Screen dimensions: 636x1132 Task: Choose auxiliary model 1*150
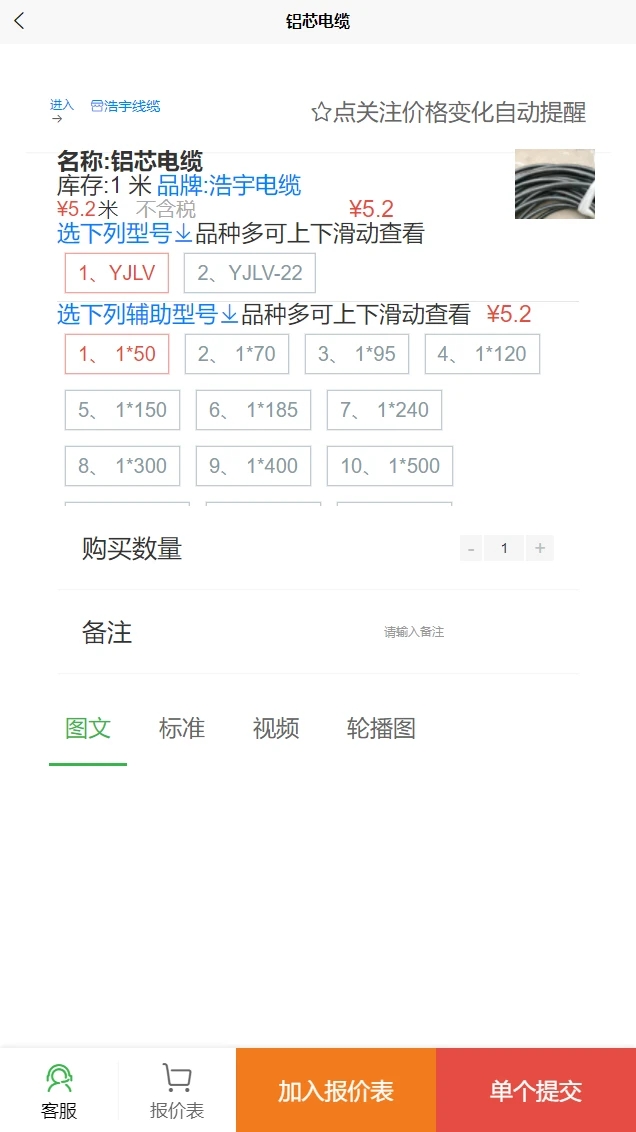point(123,410)
